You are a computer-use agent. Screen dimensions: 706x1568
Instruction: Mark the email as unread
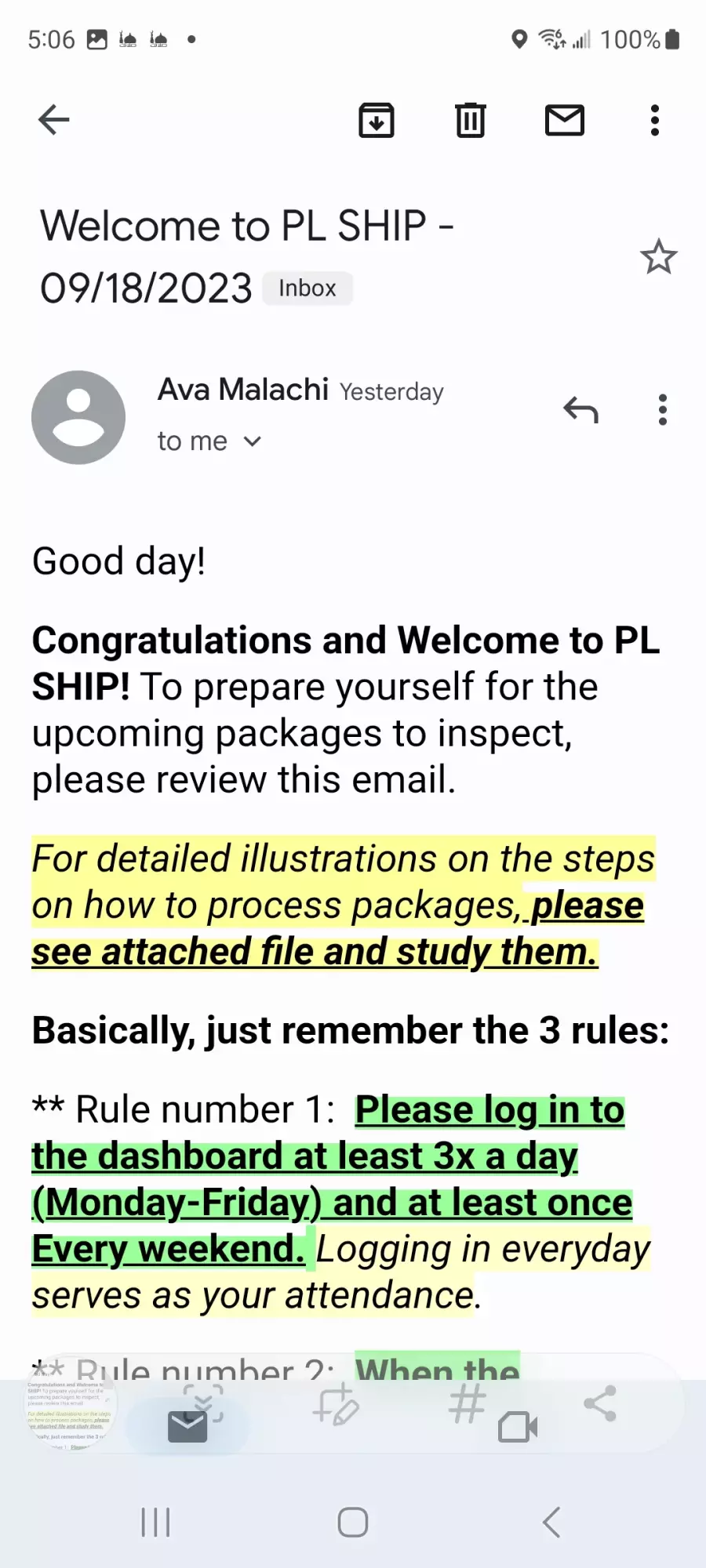coord(565,120)
